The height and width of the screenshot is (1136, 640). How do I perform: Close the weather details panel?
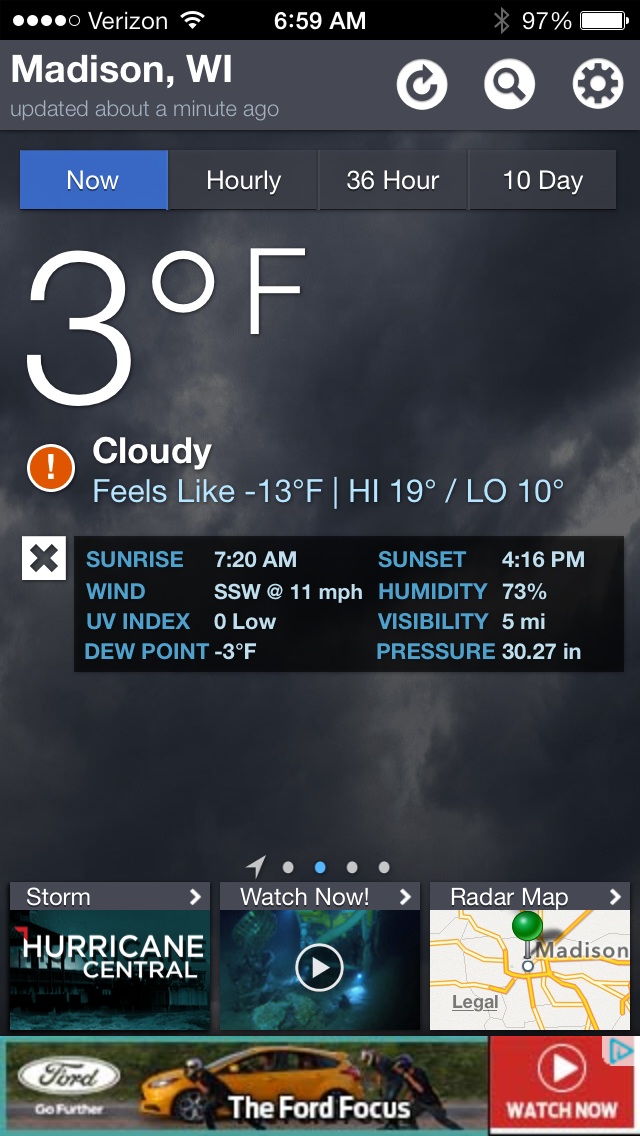pos(43,558)
